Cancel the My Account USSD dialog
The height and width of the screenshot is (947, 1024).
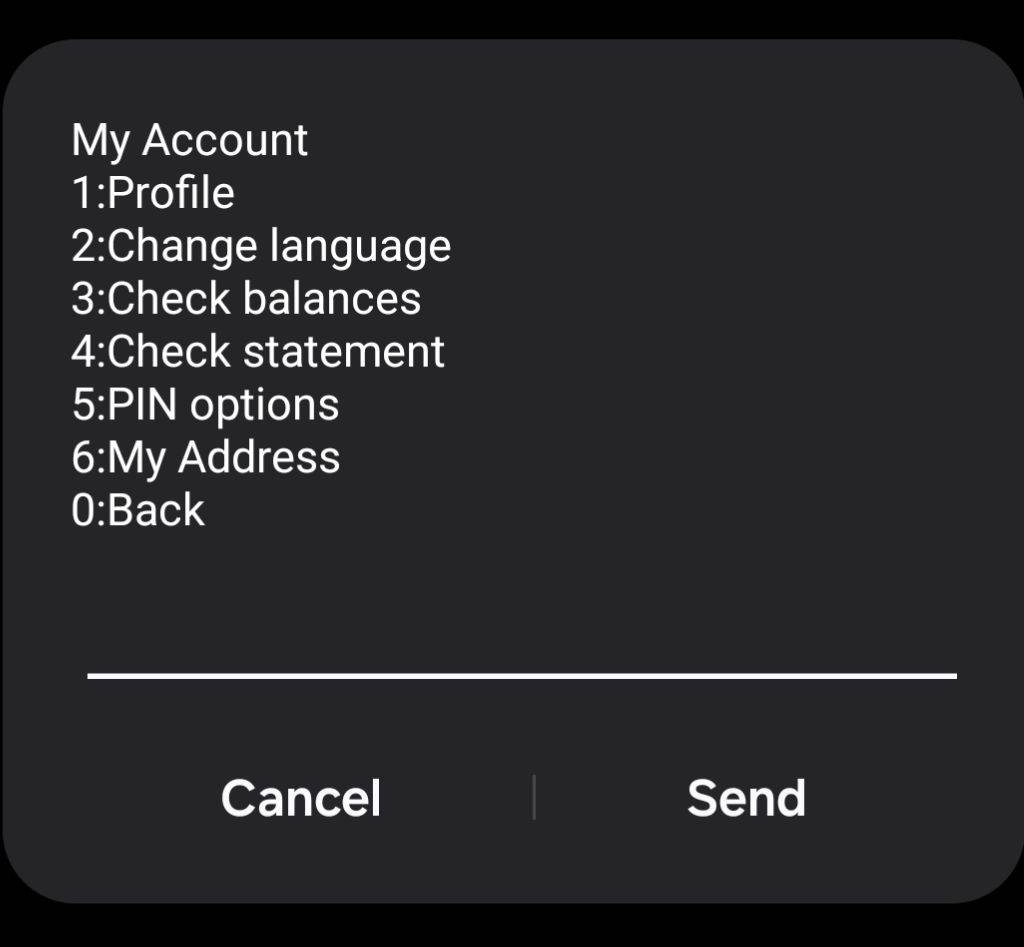301,798
